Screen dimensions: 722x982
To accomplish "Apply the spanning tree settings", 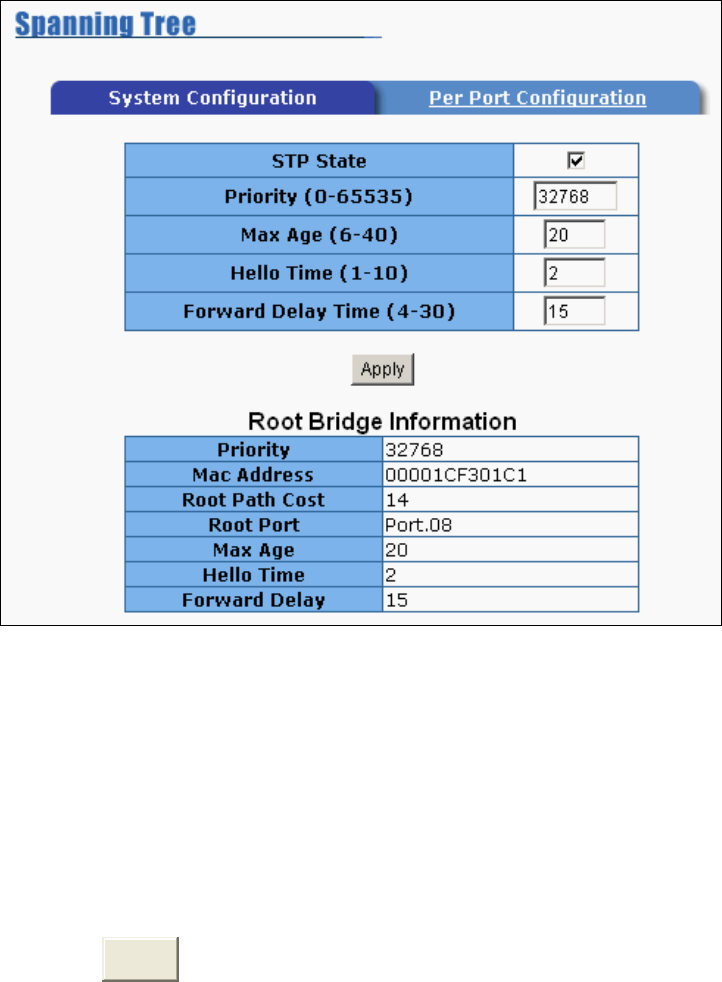I will coord(383,370).
